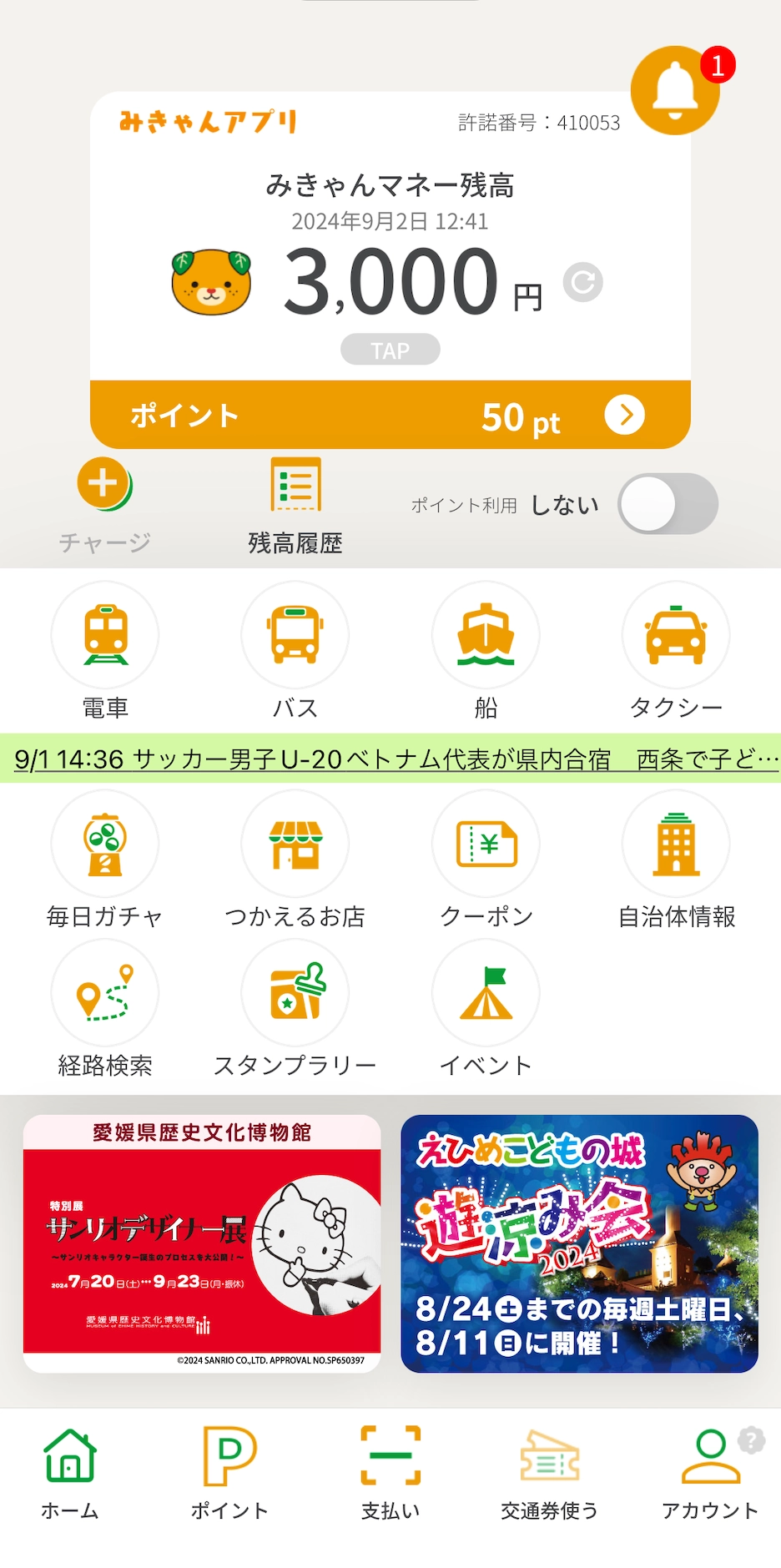Open the notifications bell

[674, 90]
